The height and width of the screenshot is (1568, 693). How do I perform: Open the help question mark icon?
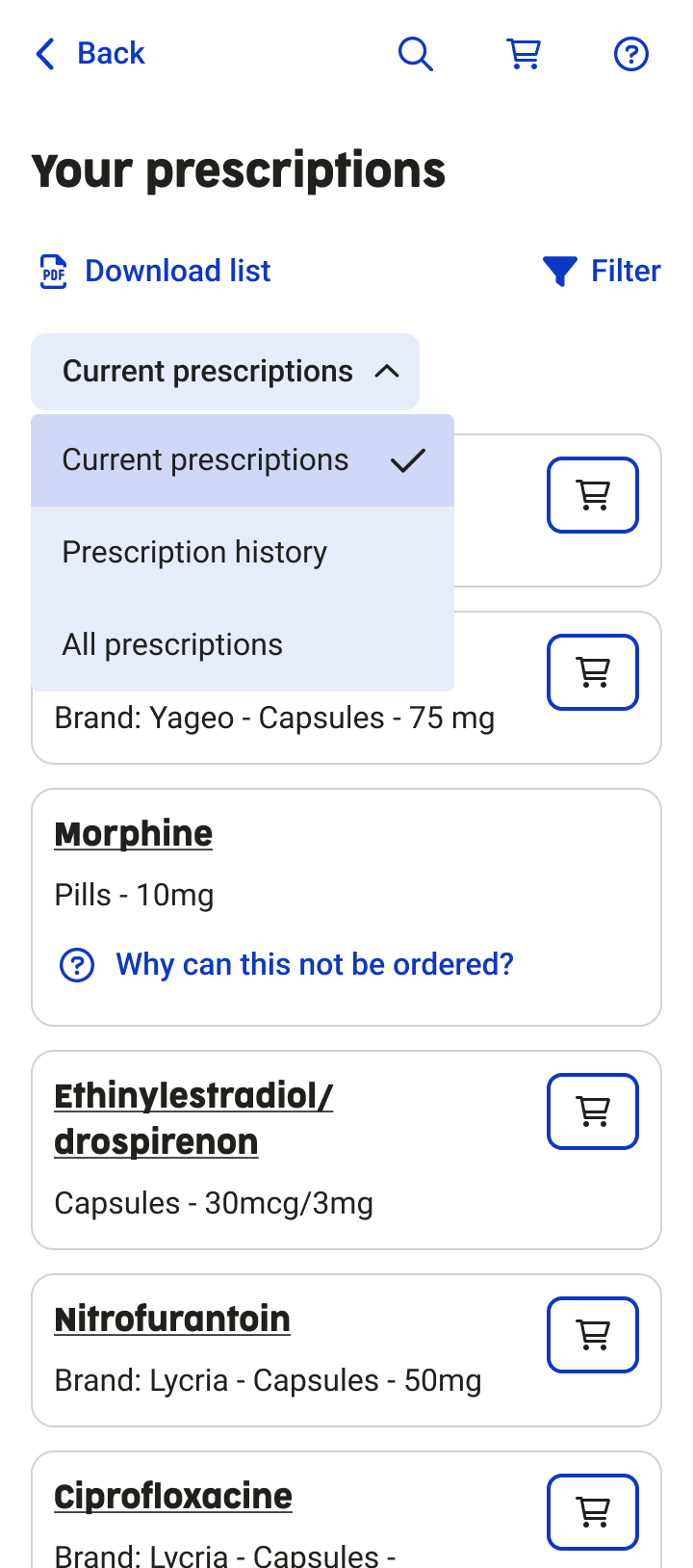coord(631,54)
